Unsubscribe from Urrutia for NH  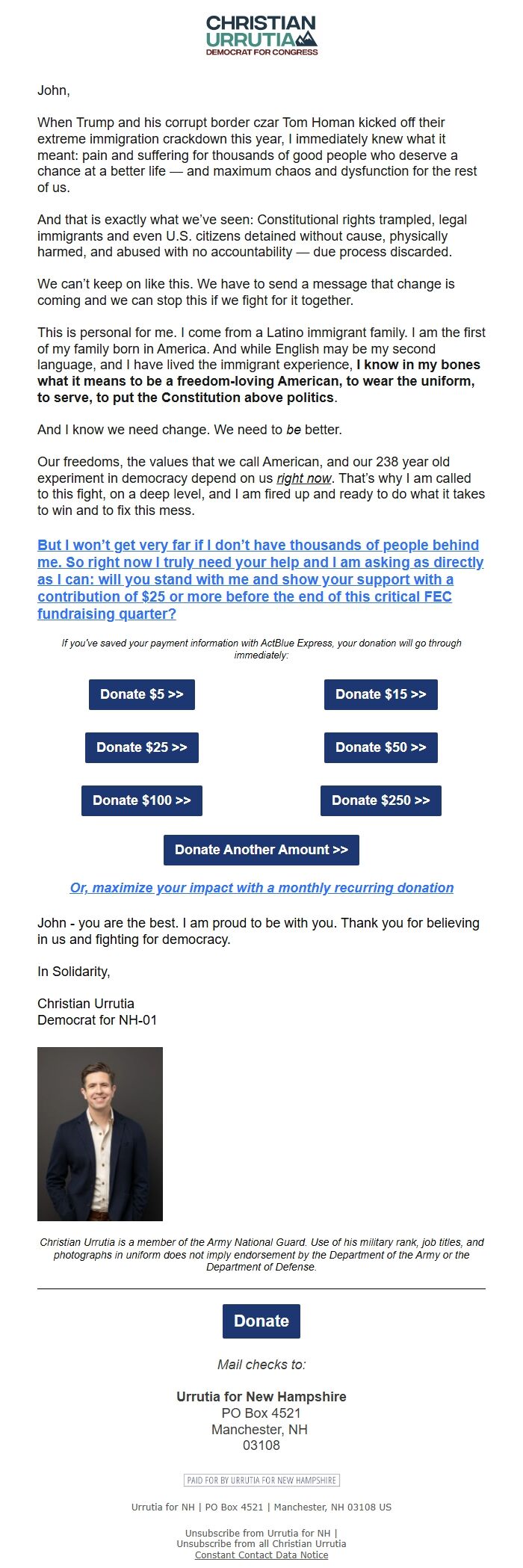point(258,1533)
